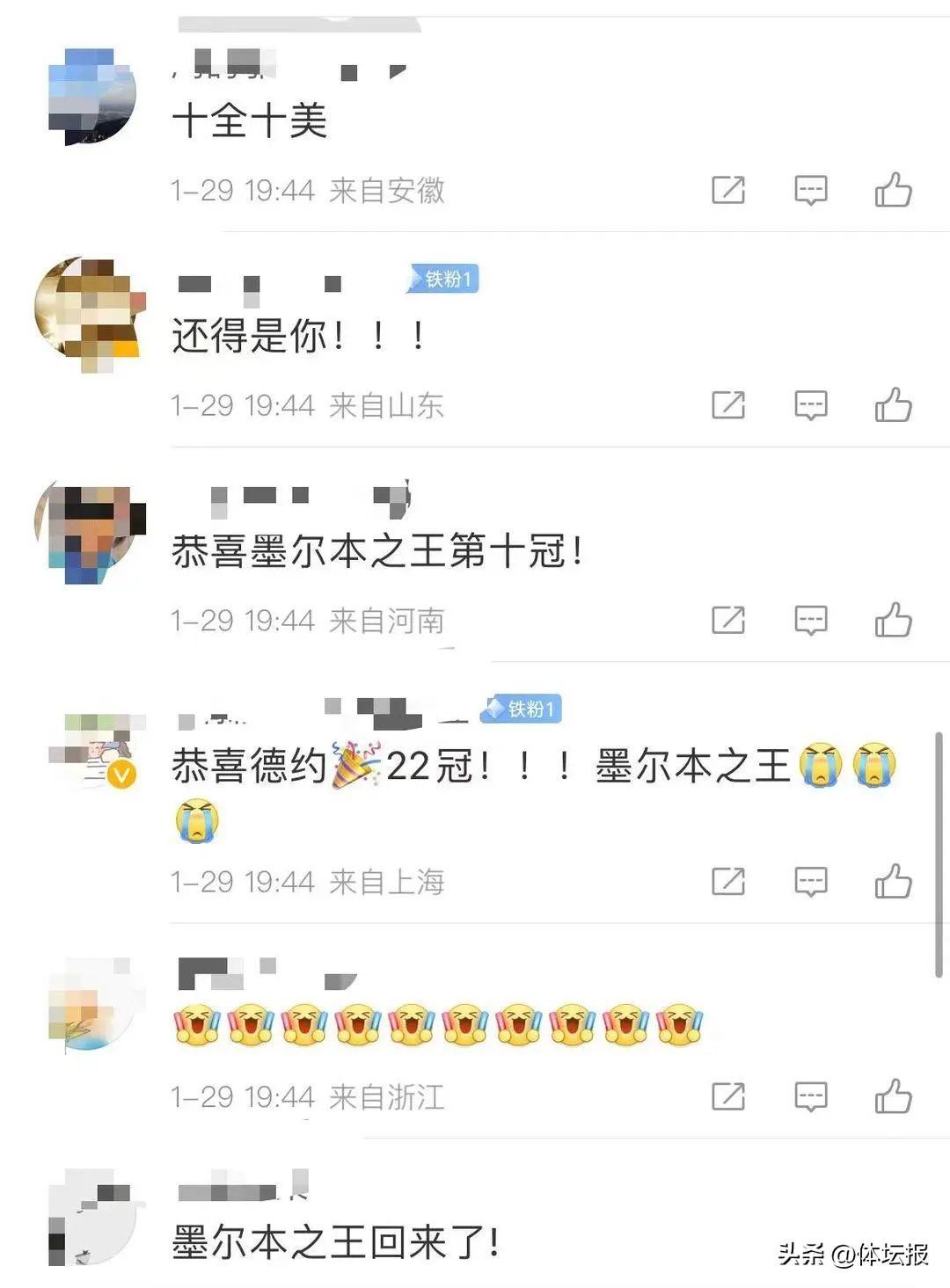Reply to the comment "还得是你！！！"

coord(810,405)
